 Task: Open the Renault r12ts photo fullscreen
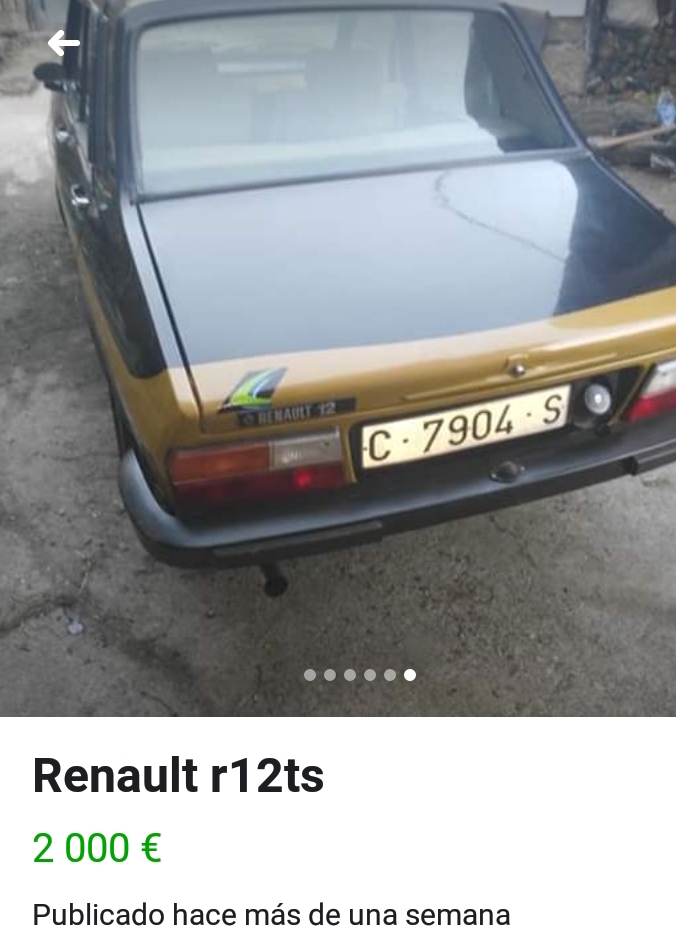tap(340, 330)
